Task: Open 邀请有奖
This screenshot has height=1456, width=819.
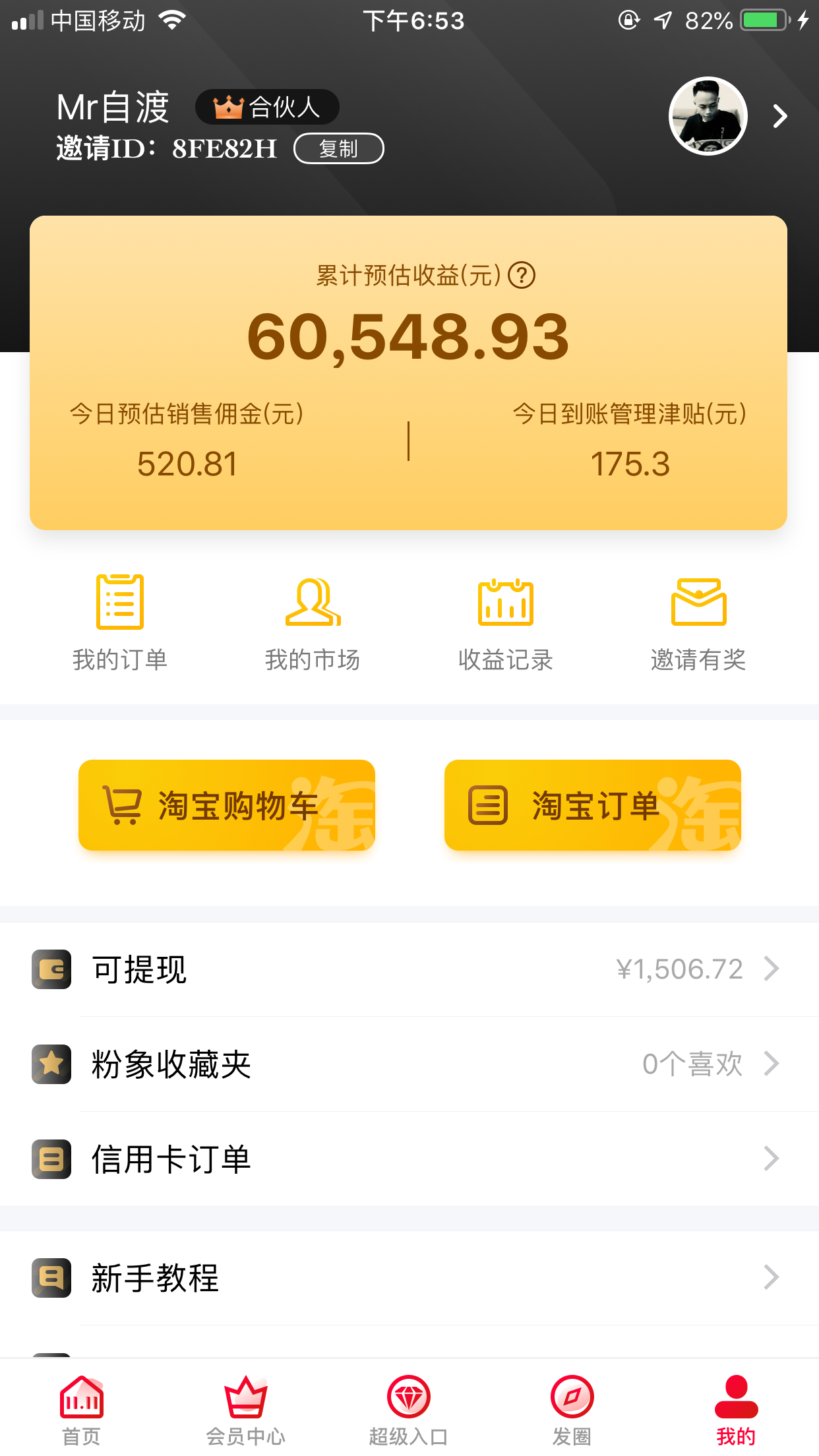Action: pyautogui.click(x=698, y=621)
